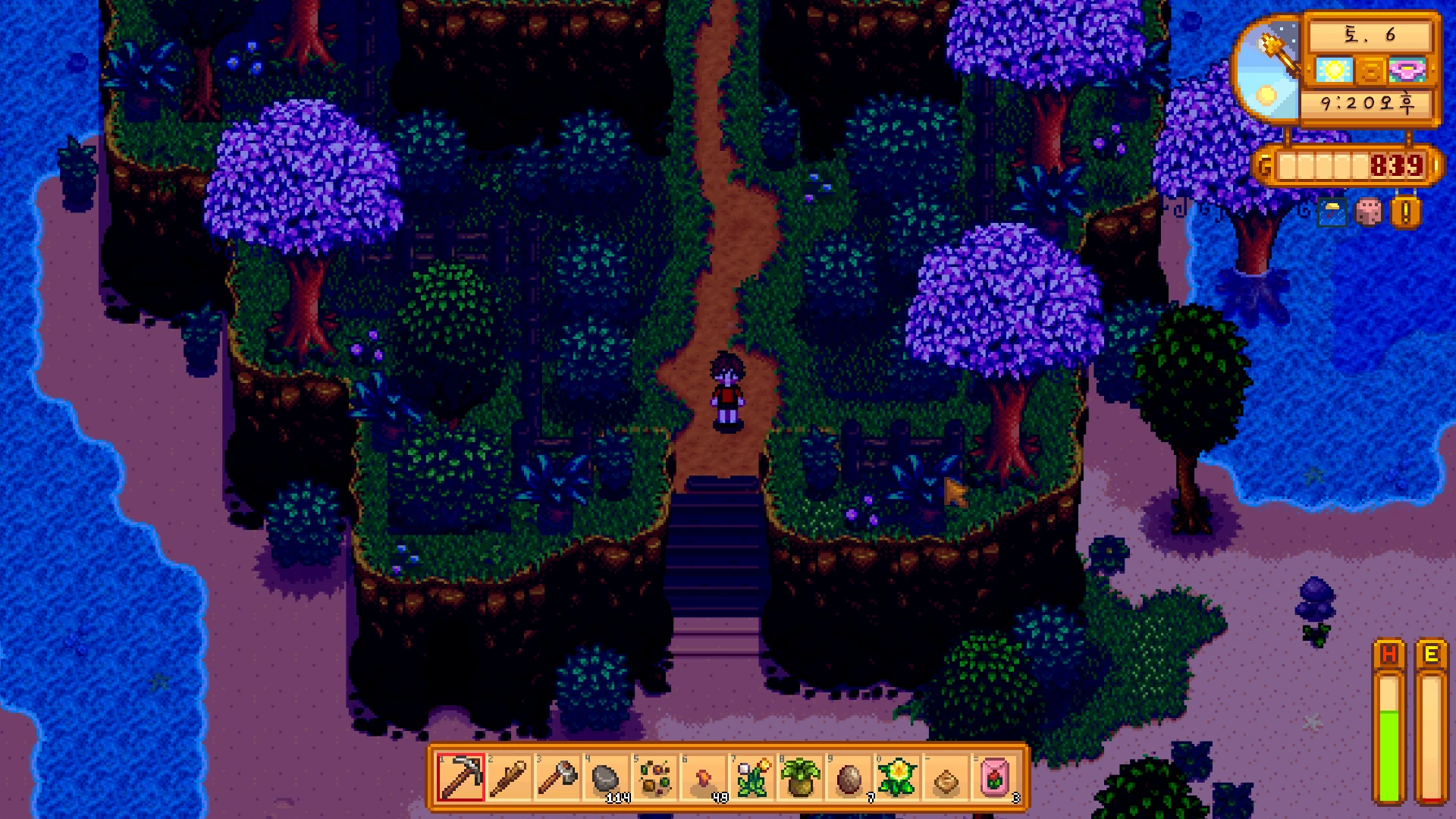
Task: Select the stone stack of 114
Action: click(x=606, y=778)
